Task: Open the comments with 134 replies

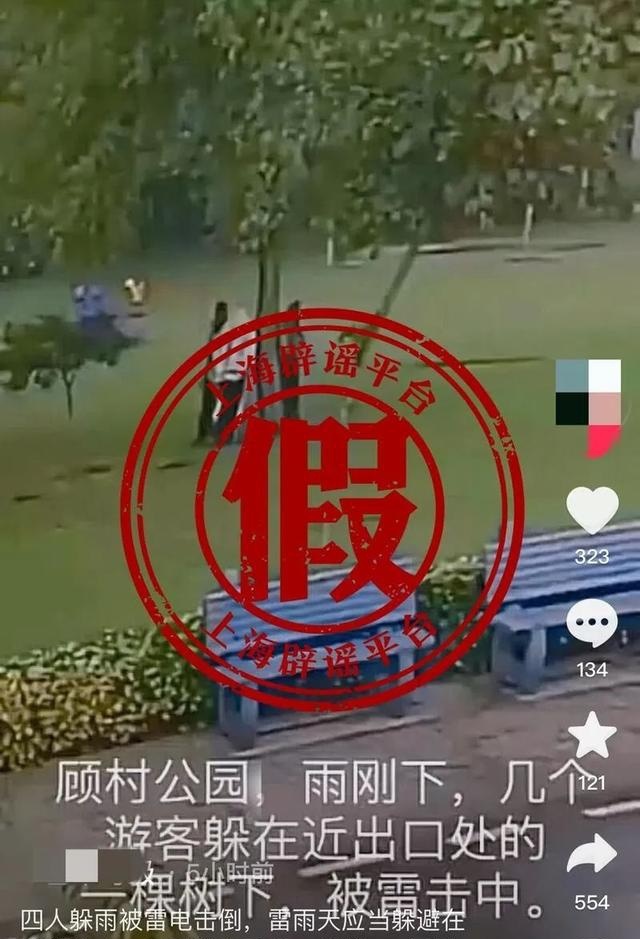Action: (x=592, y=623)
